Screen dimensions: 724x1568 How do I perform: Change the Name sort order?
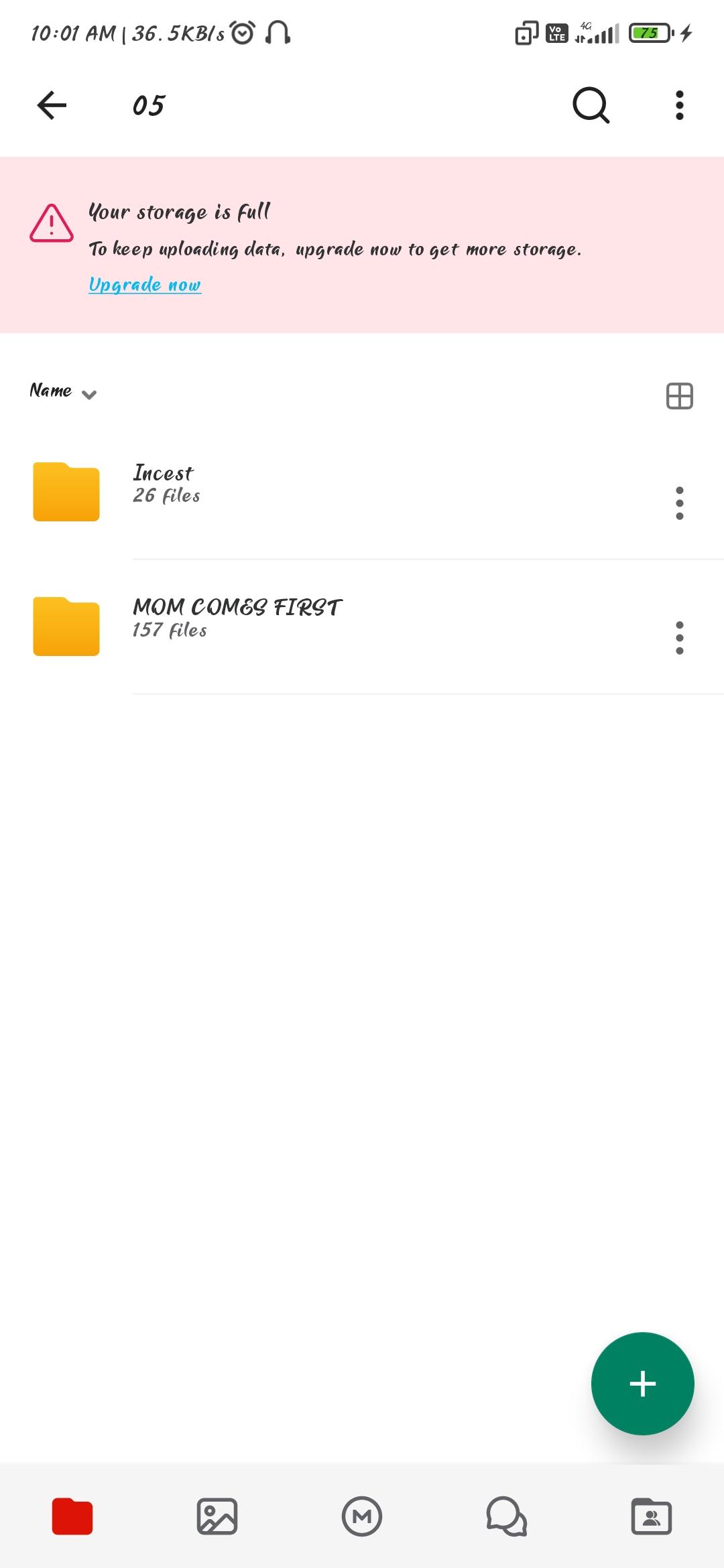click(x=63, y=392)
